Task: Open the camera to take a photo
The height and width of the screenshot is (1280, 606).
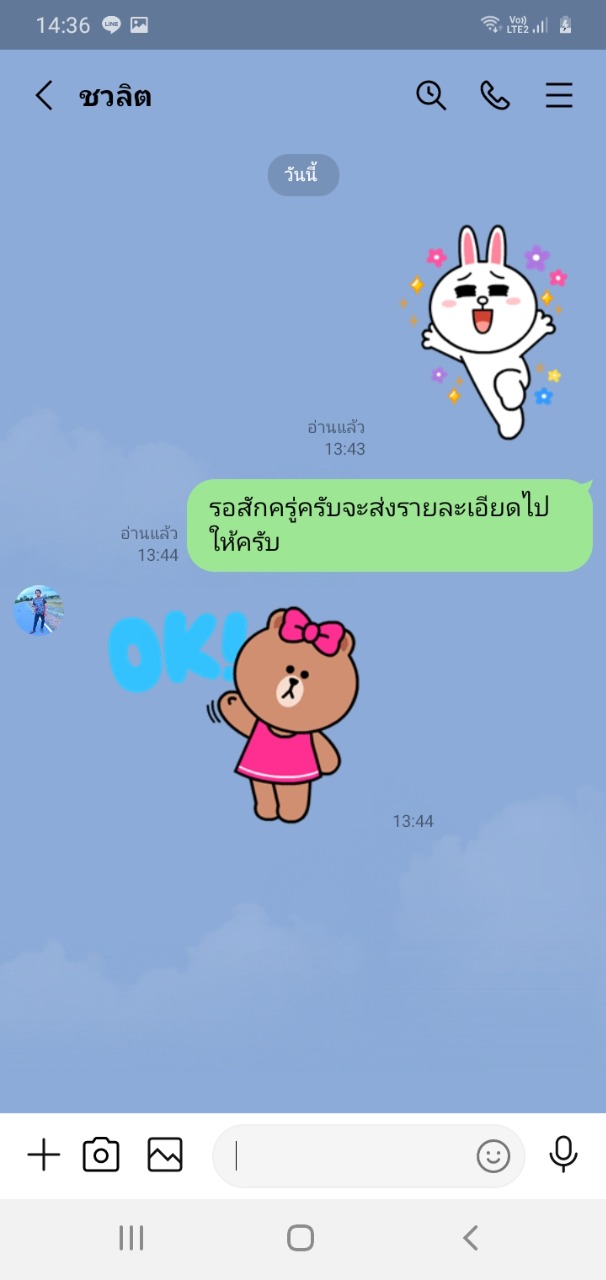Action: click(x=101, y=1155)
